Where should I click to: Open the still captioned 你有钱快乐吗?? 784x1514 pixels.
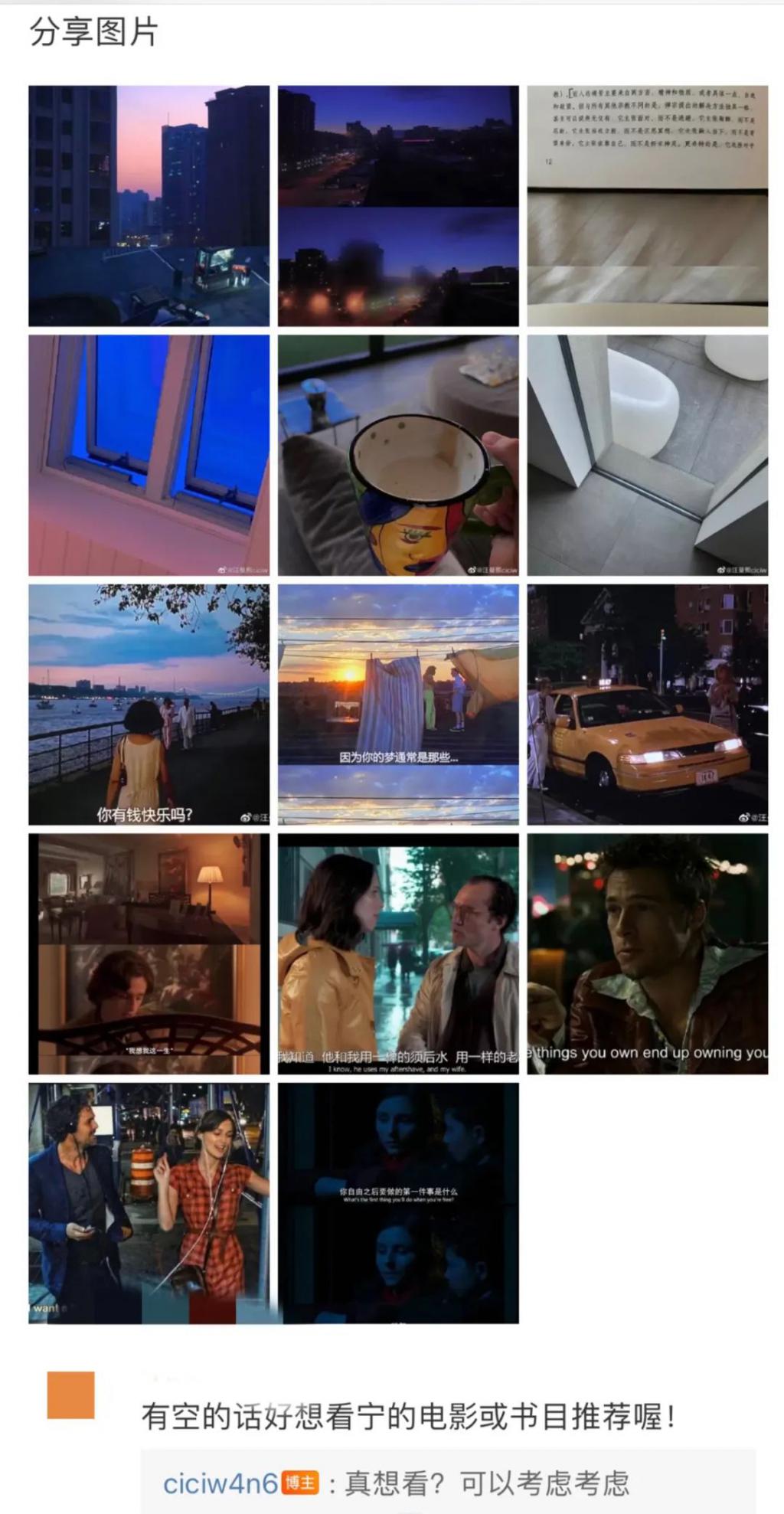coord(149,705)
